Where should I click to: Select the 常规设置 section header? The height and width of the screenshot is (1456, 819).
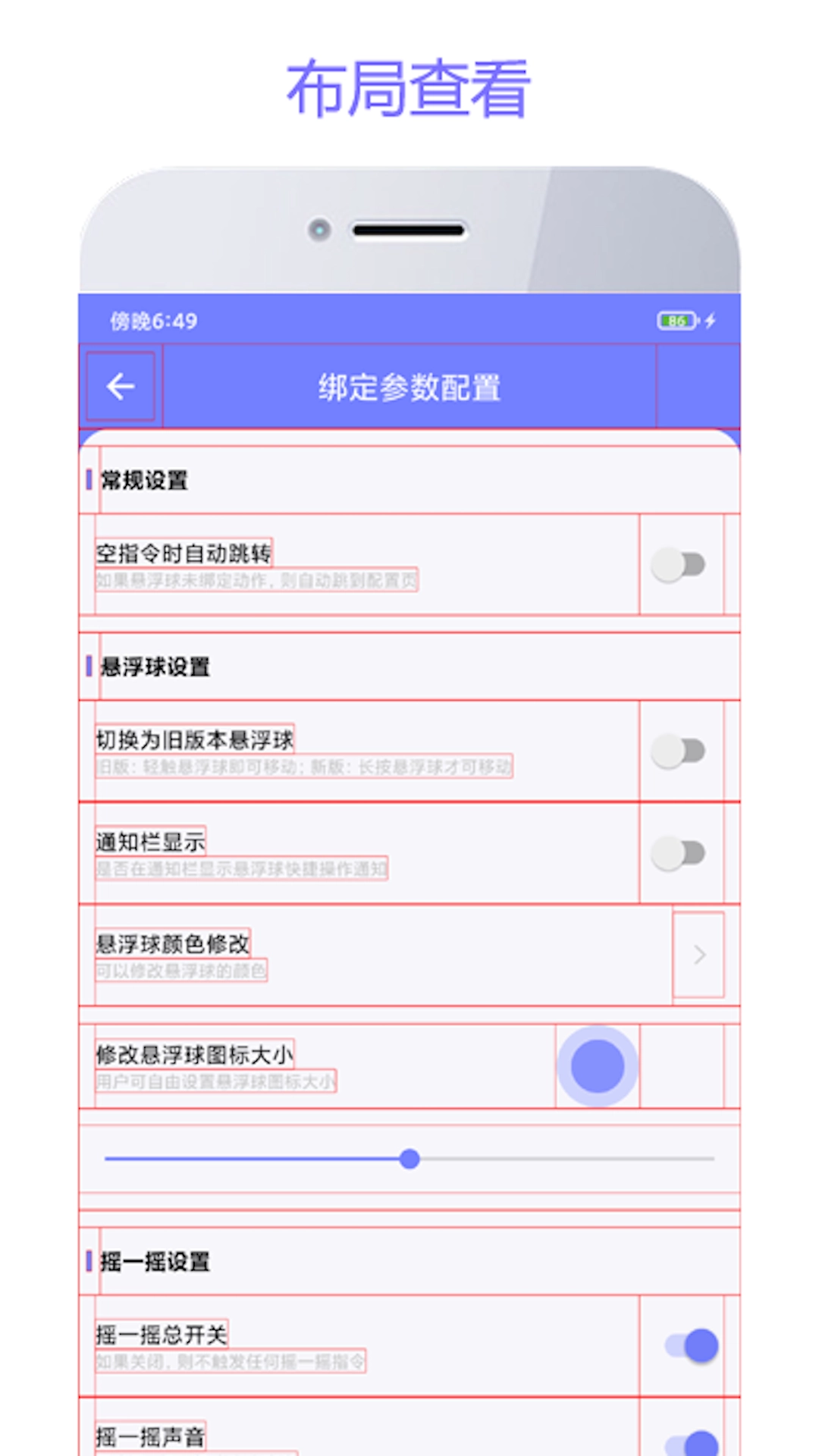[144, 480]
